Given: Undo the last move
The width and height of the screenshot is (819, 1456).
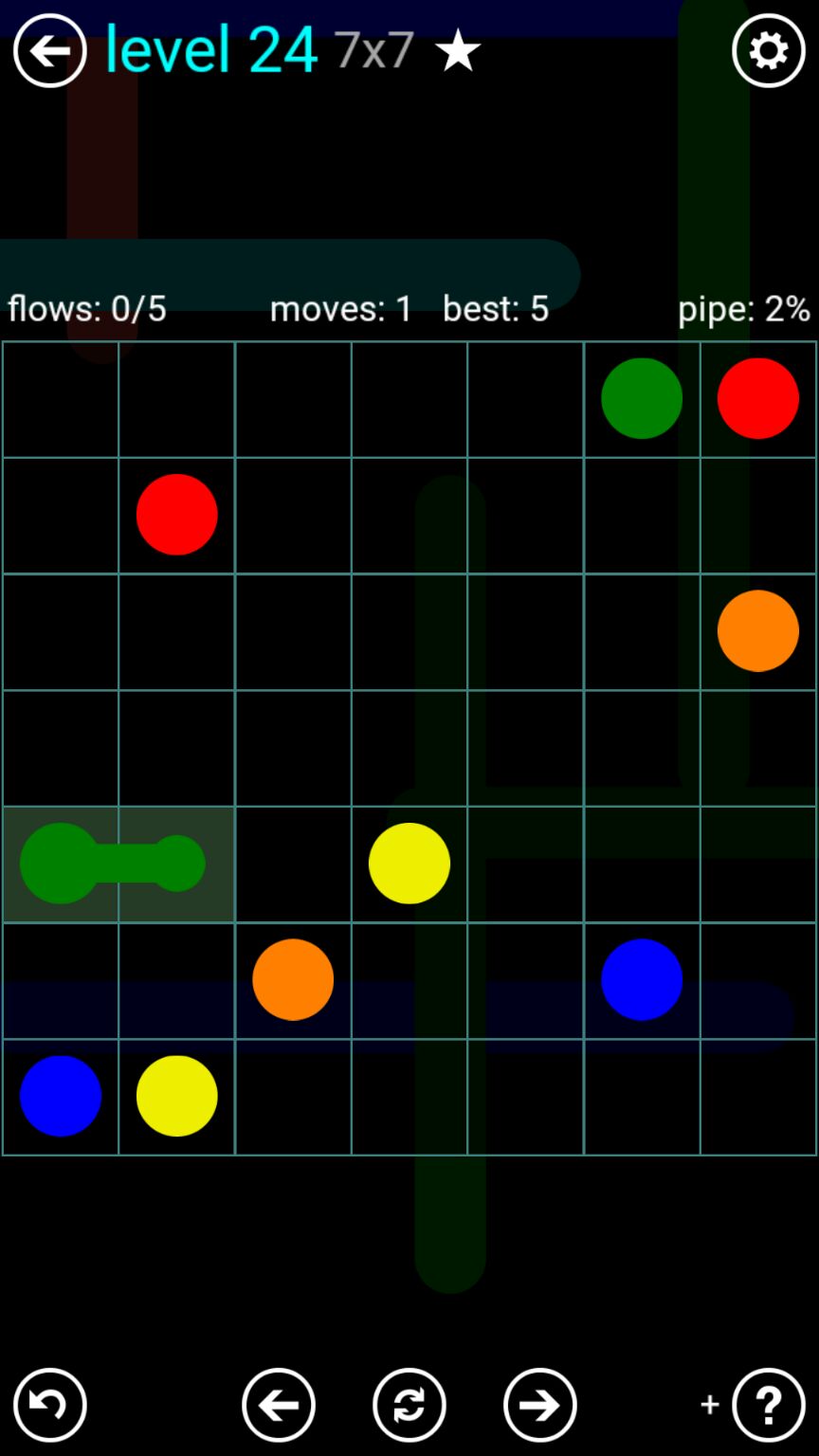Looking at the screenshot, I should [x=49, y=1405].
